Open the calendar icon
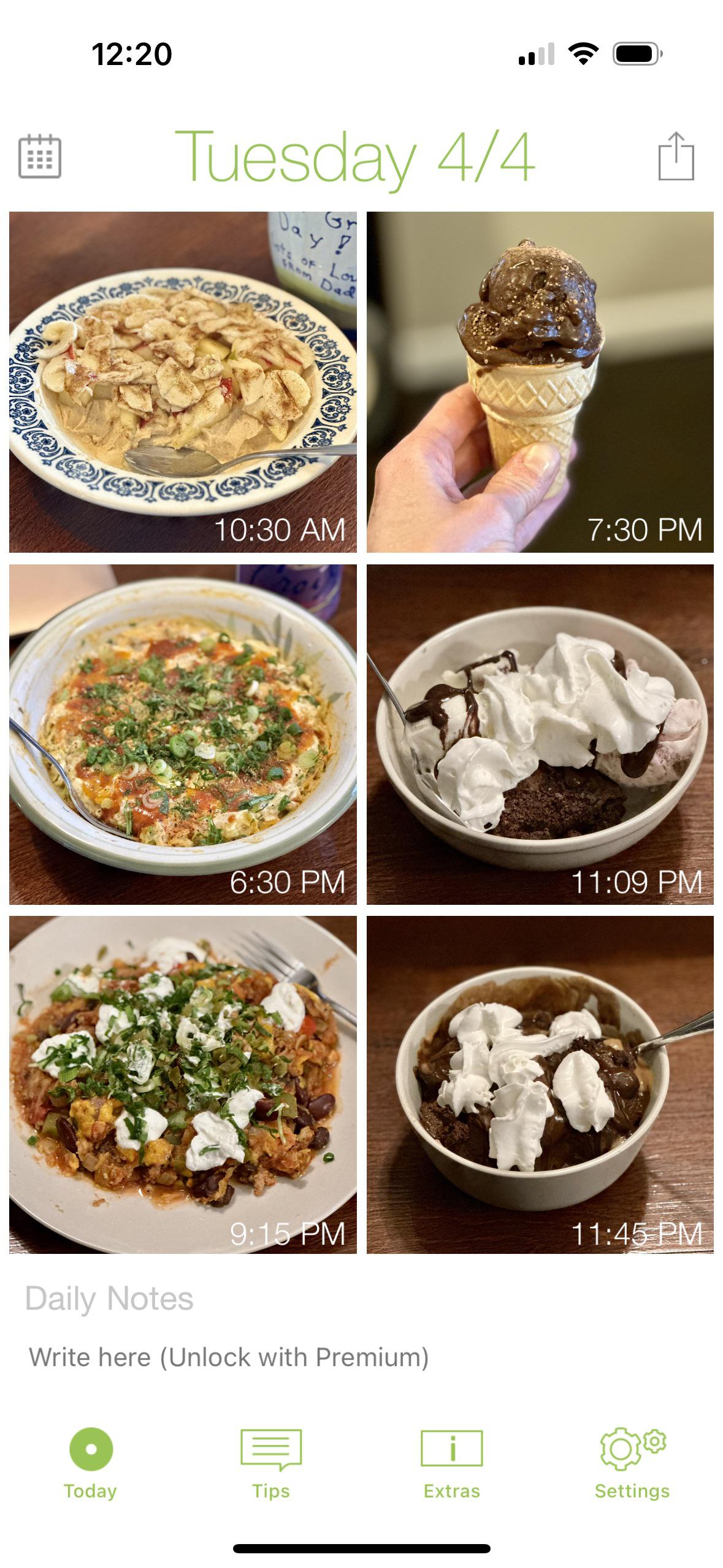 [x=40, y=156]
